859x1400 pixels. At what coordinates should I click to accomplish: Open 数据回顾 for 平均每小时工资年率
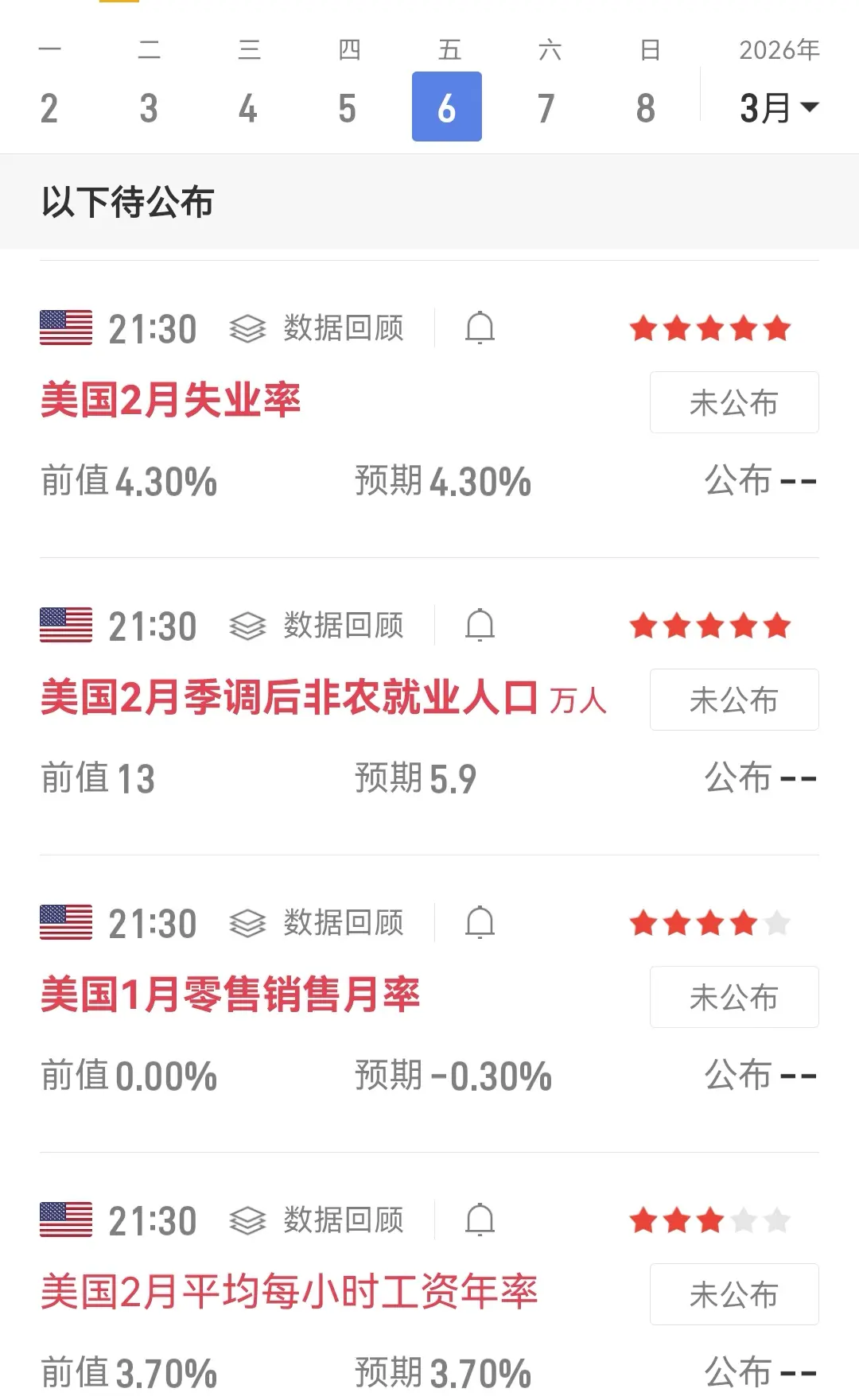(317, 1220)
